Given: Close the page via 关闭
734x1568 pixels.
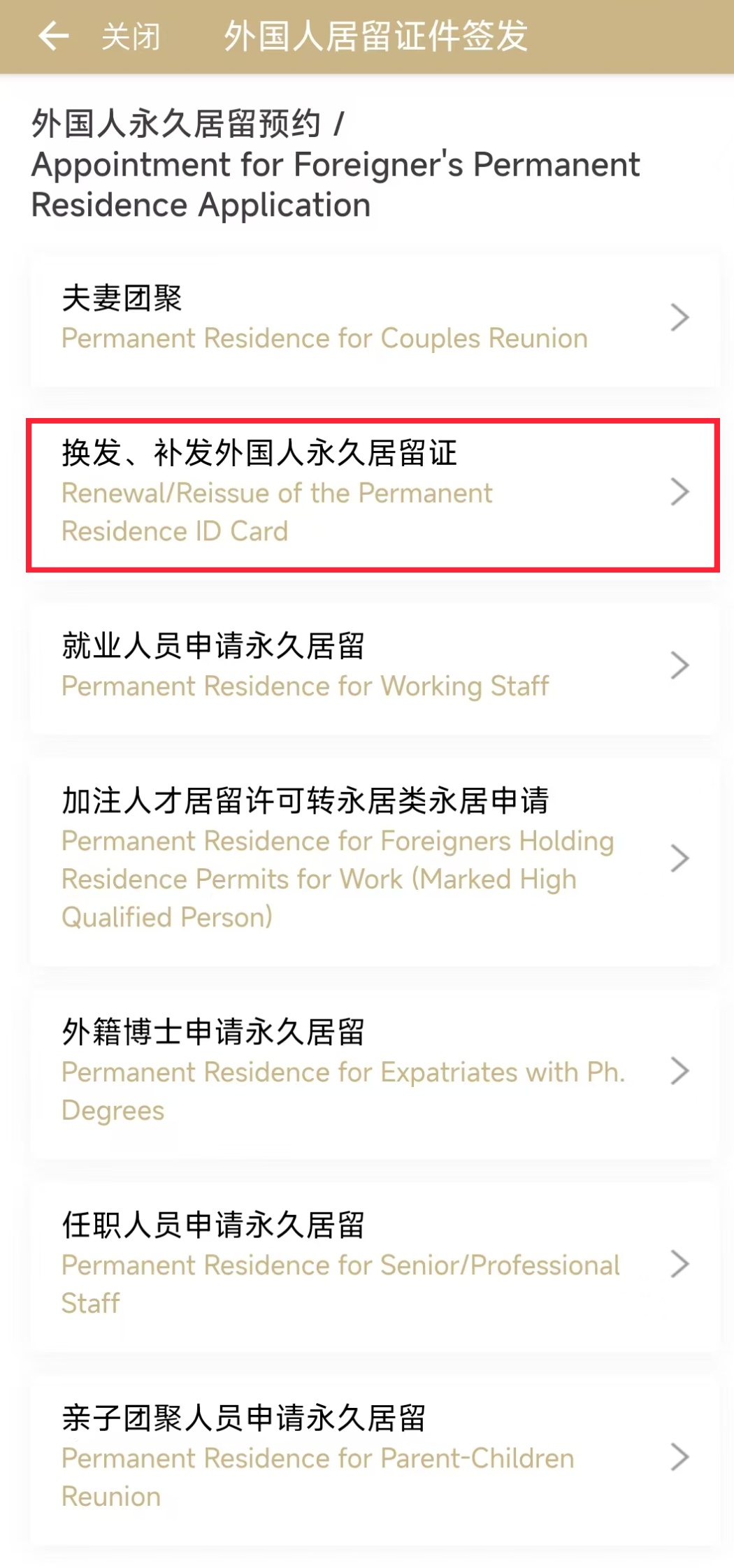Looking at the screenshot, I should pyautogui.click(x=131, y=36).
